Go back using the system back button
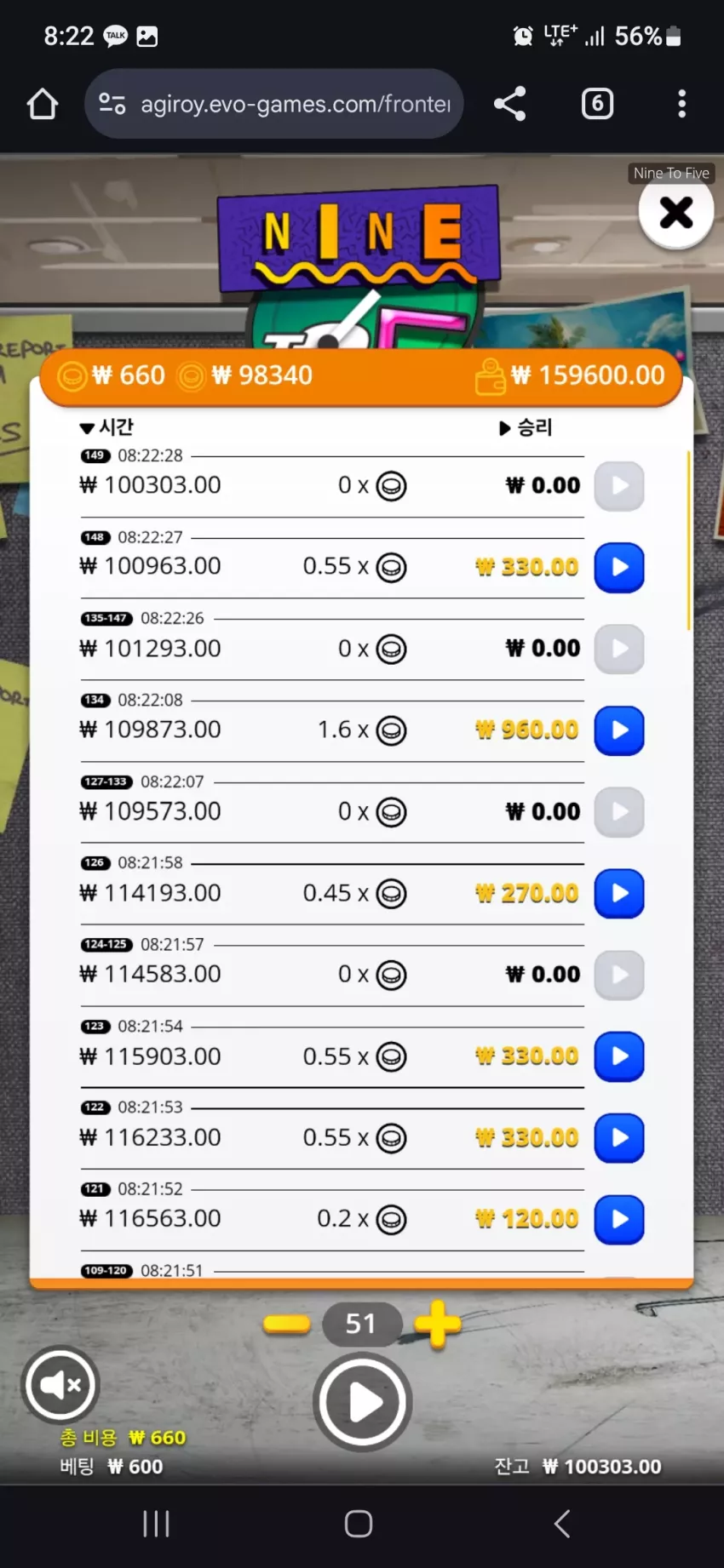 tap(562, 1524)
